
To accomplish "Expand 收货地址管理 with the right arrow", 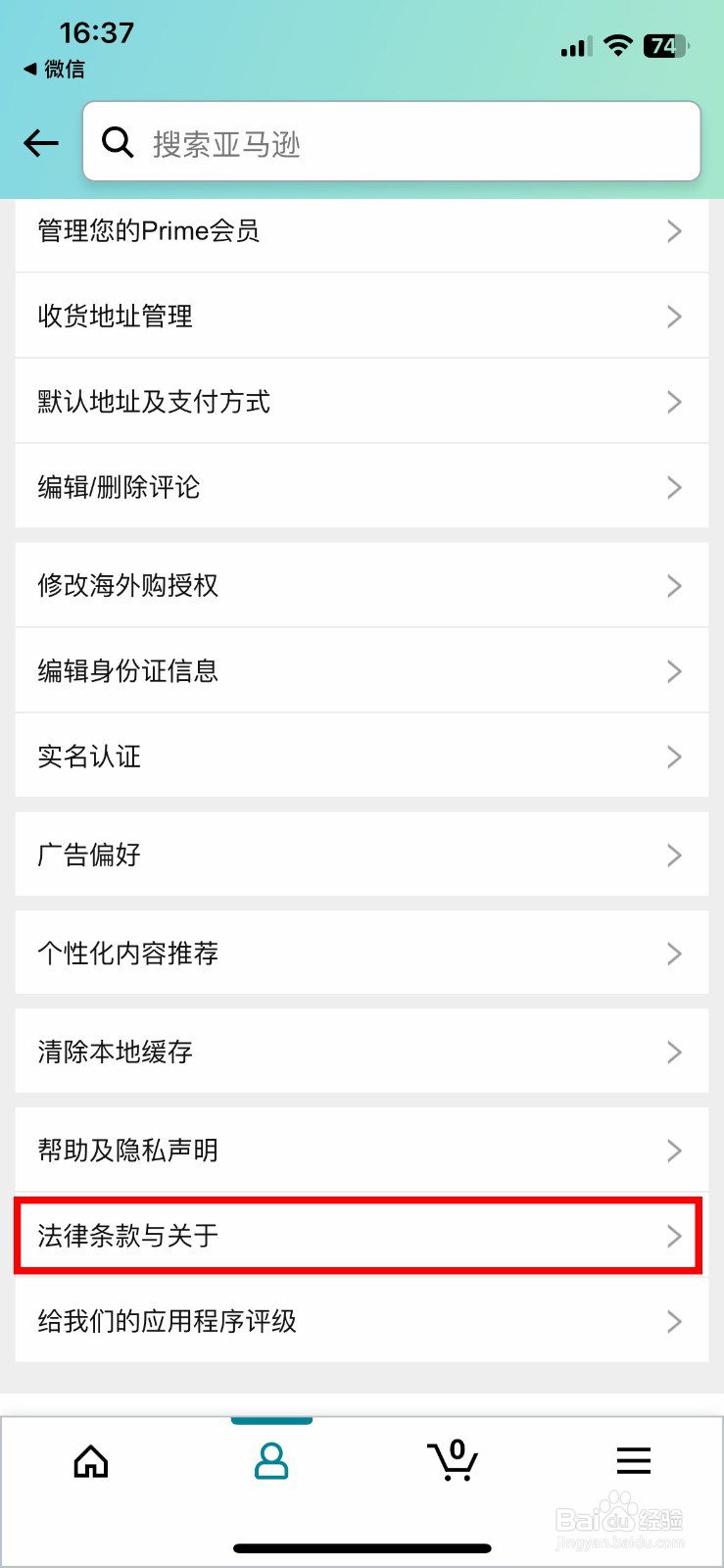I will [673, 317].
